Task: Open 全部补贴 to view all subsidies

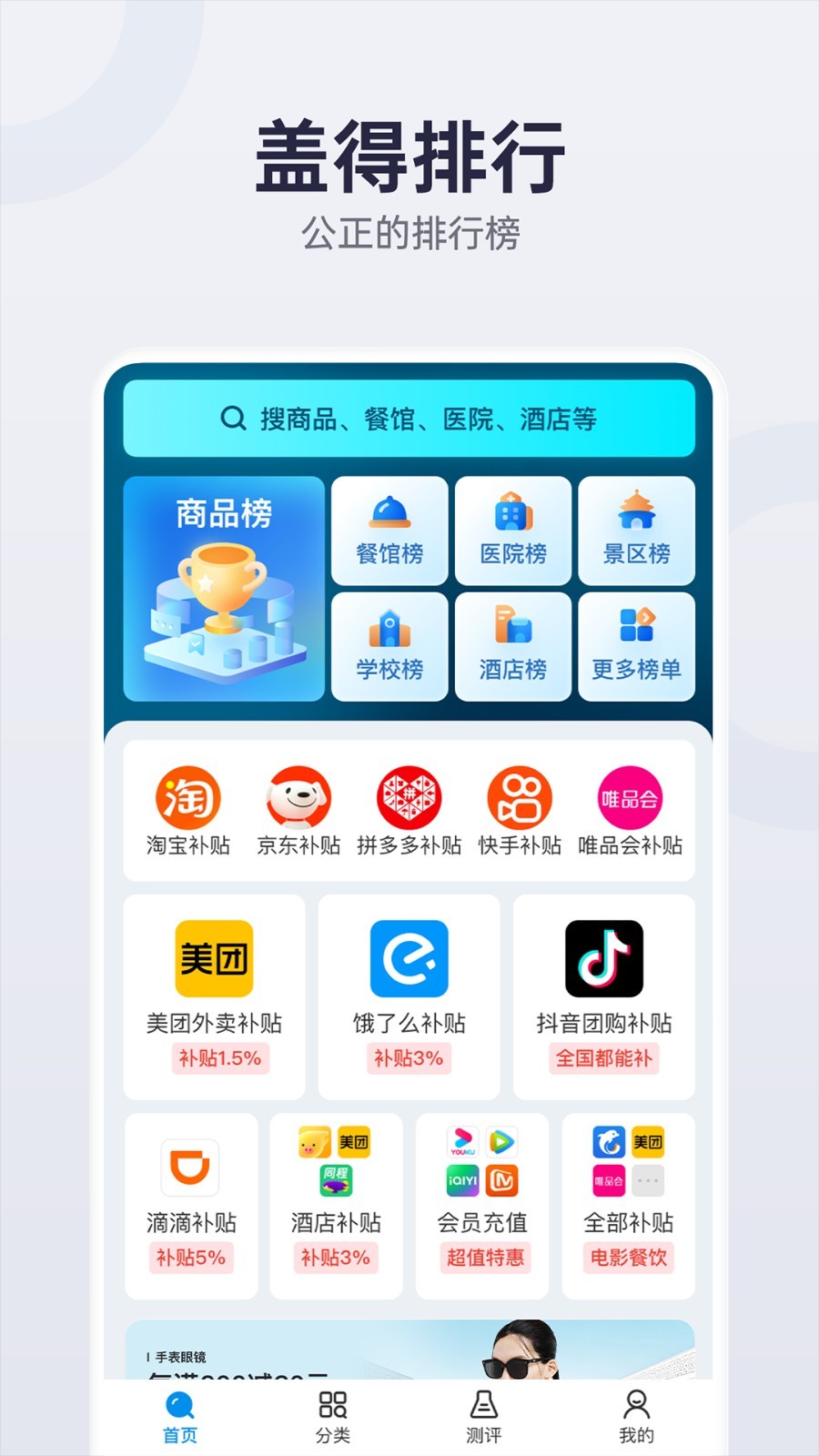Action: pos(628,1201)
